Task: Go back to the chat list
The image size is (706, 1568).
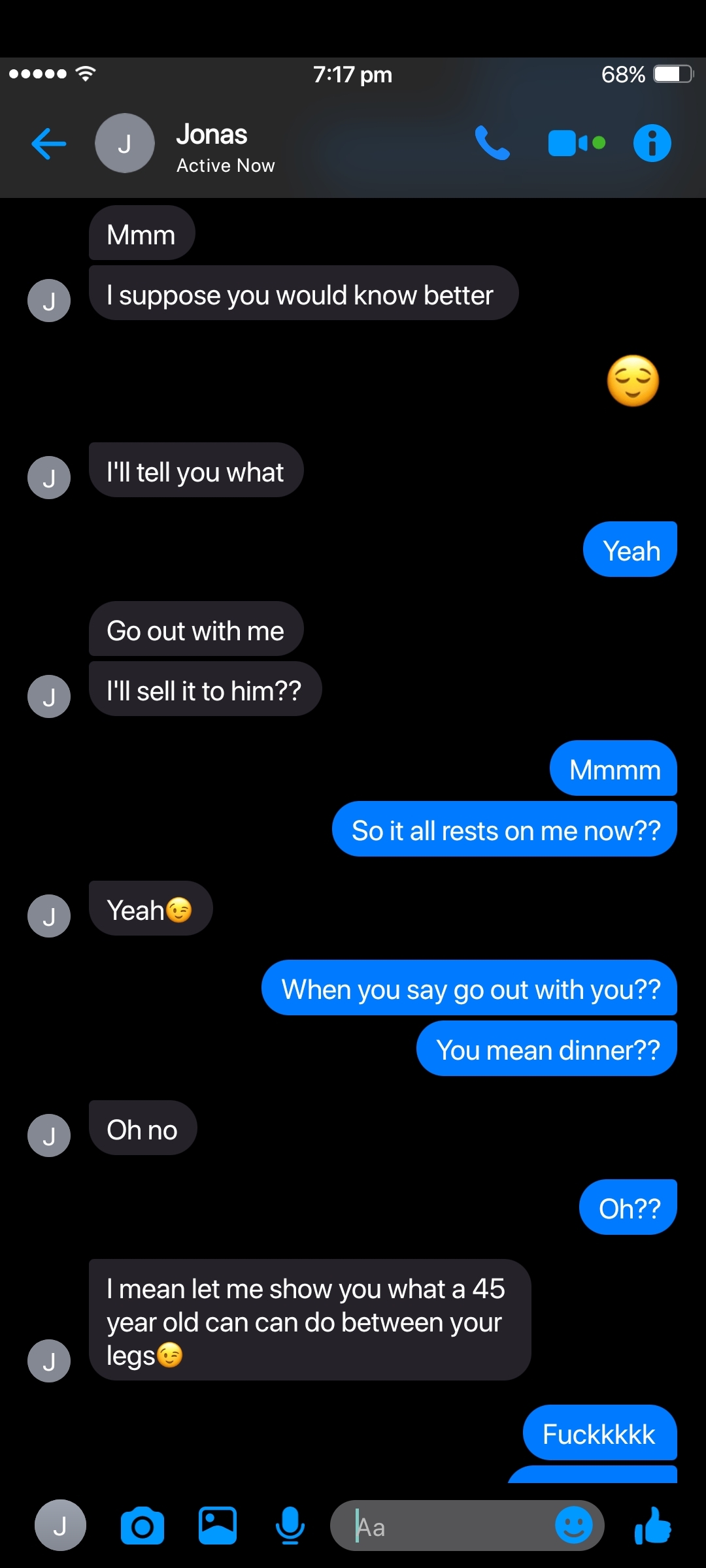Action: (x=49, y=144)
